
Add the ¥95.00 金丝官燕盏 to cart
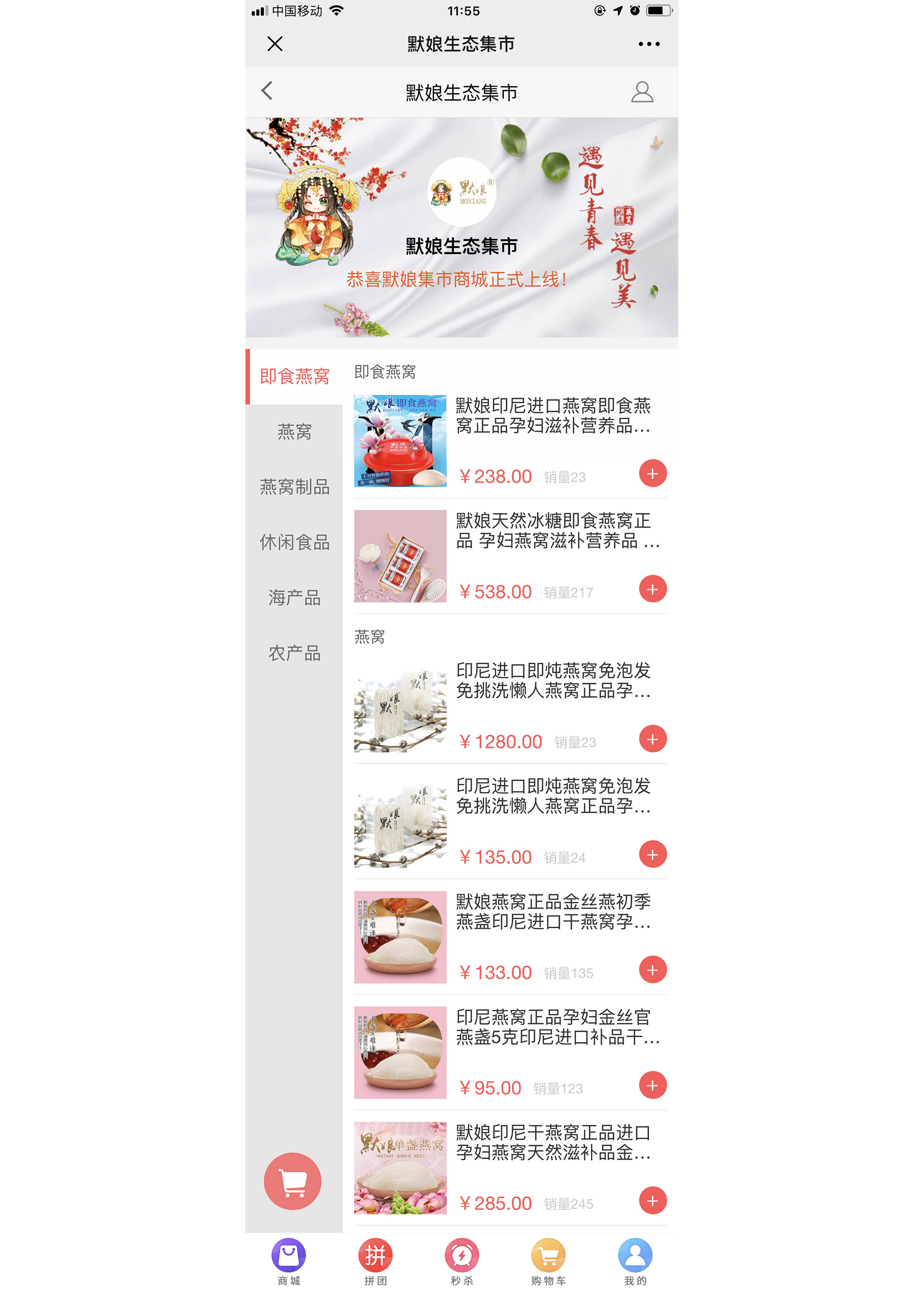652,1085
